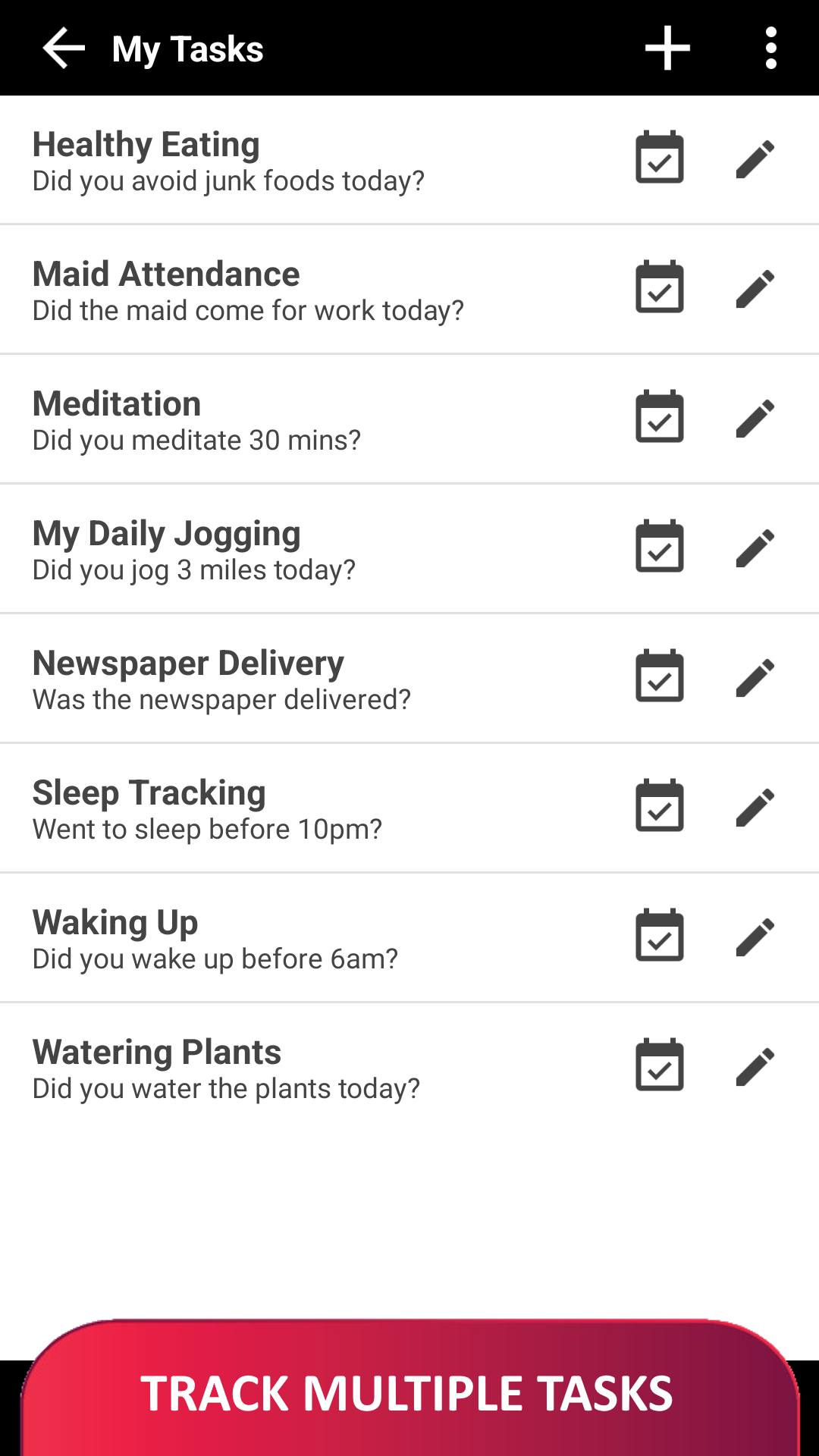The image size is (819, 1456).
Task: Edit the Newspaper Delivery task
Action: coord(755,678)
